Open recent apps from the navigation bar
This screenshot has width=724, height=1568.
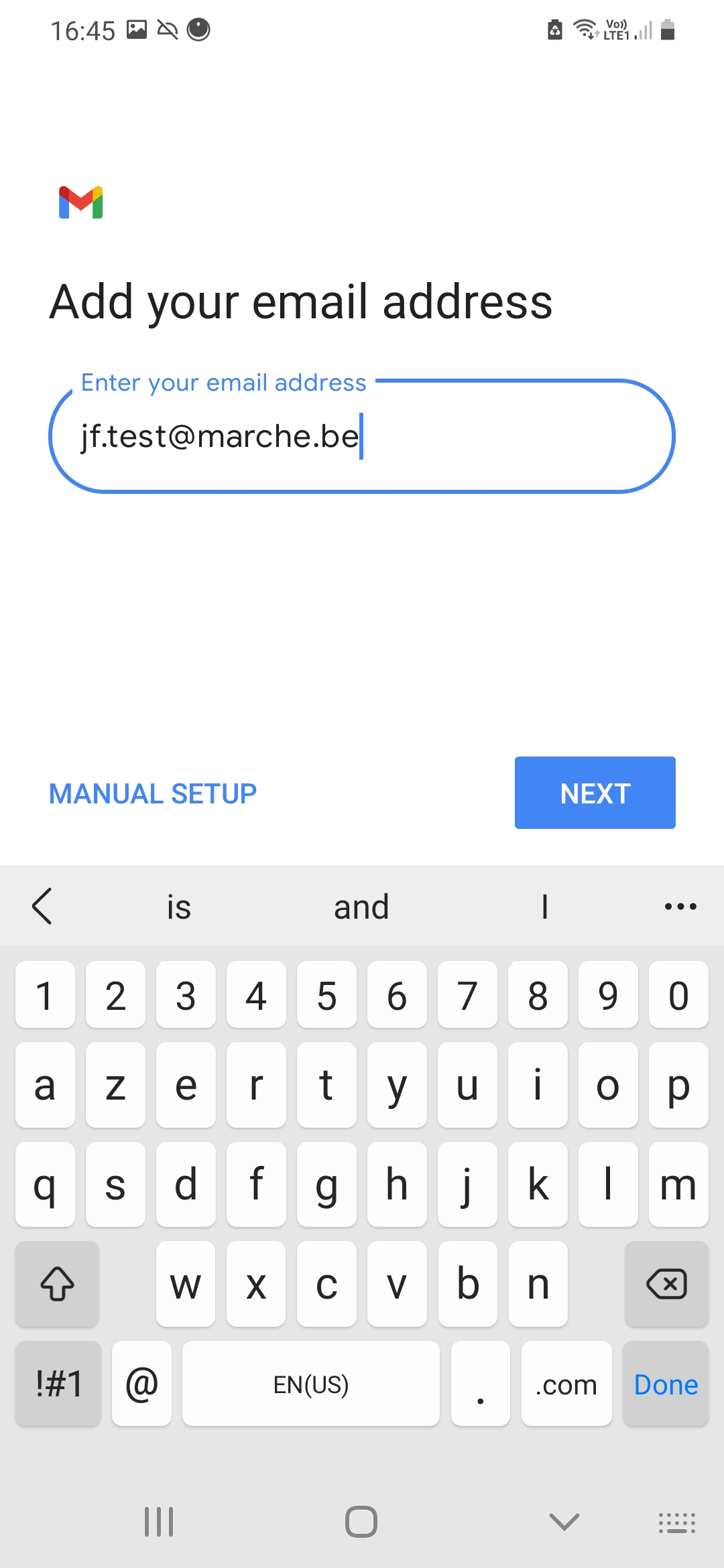click(159, 1521)
